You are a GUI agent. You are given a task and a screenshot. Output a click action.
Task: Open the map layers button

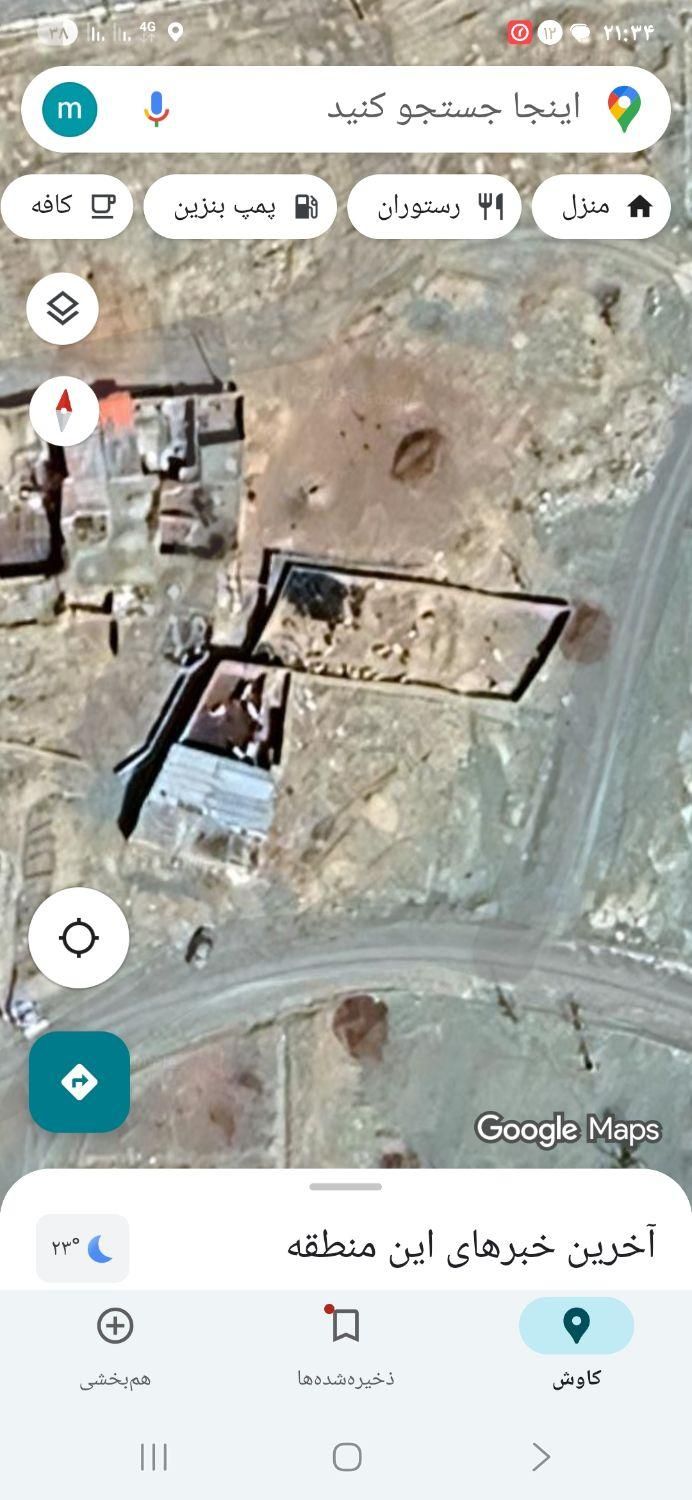click(63, 309)
